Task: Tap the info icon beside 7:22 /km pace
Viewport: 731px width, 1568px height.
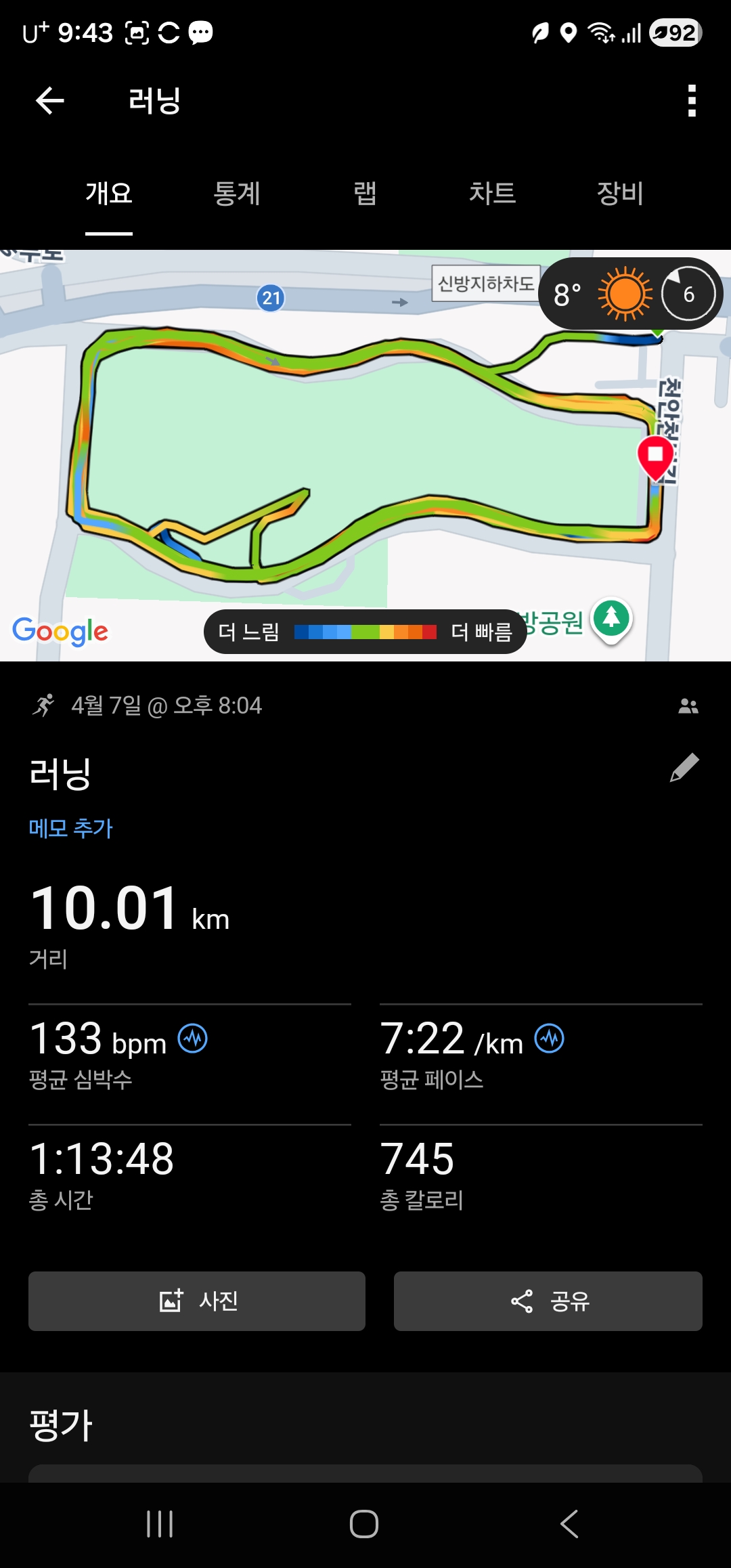Action: tap(549, 1039)
